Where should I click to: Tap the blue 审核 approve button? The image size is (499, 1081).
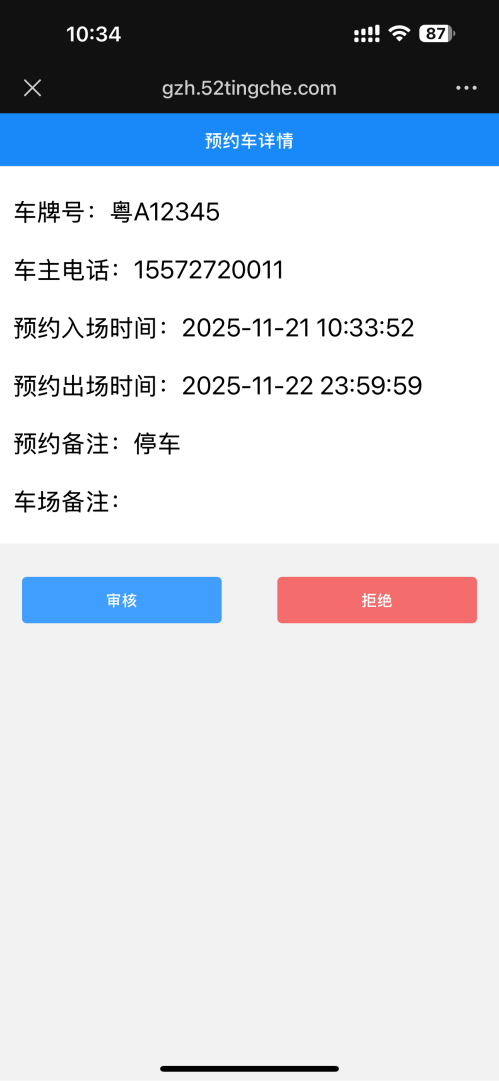122,600
